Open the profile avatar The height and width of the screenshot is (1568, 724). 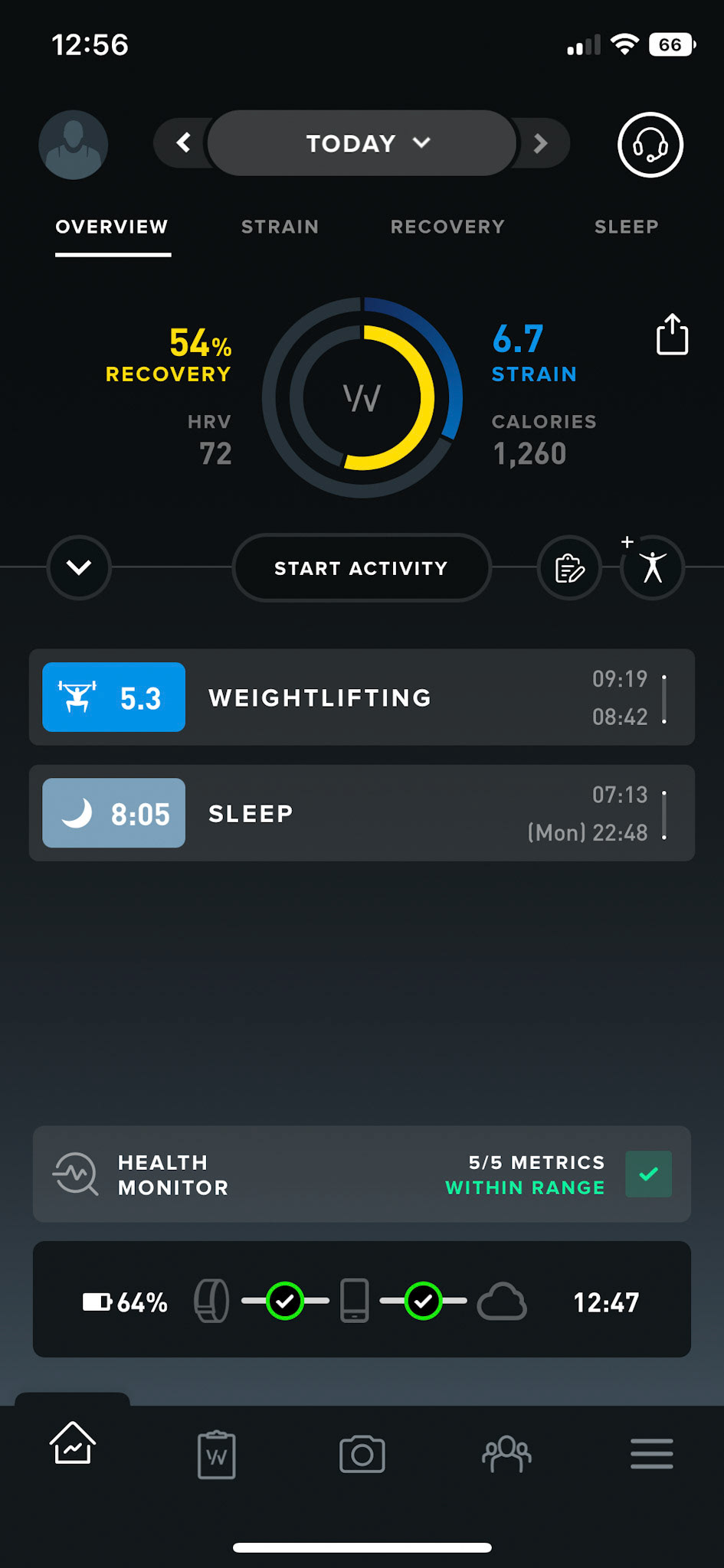(74, 145)
